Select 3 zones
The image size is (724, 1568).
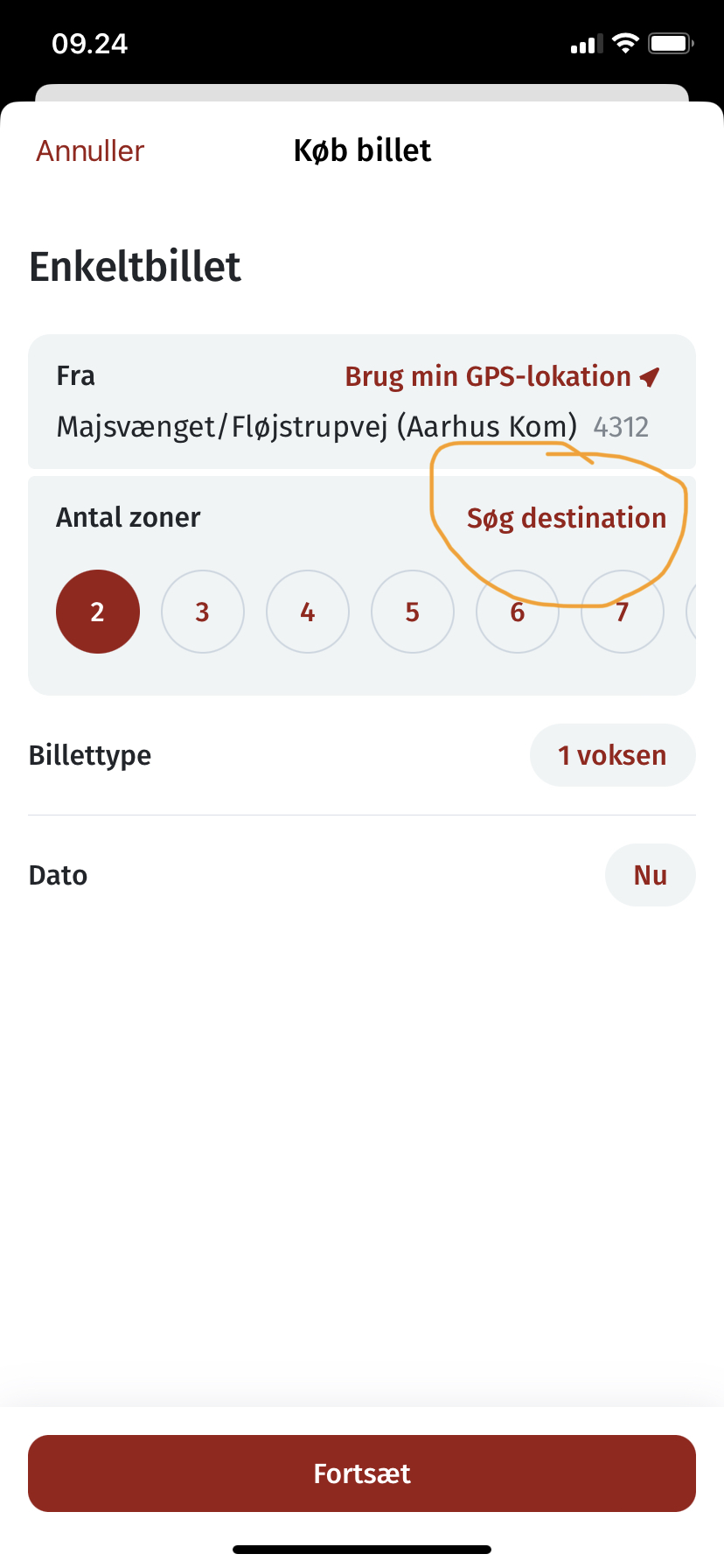(x=203, y=612)
